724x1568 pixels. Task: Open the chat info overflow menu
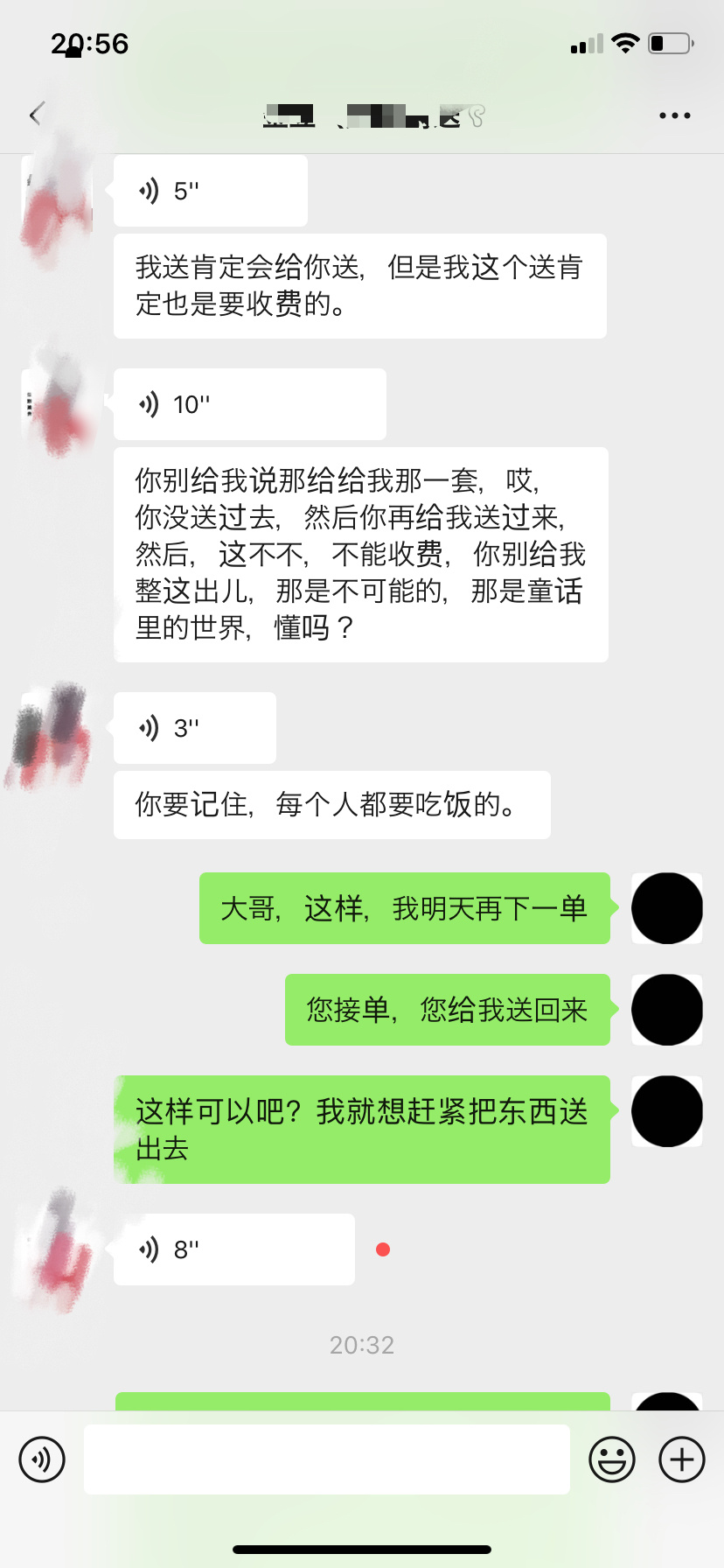click(674, 115)
